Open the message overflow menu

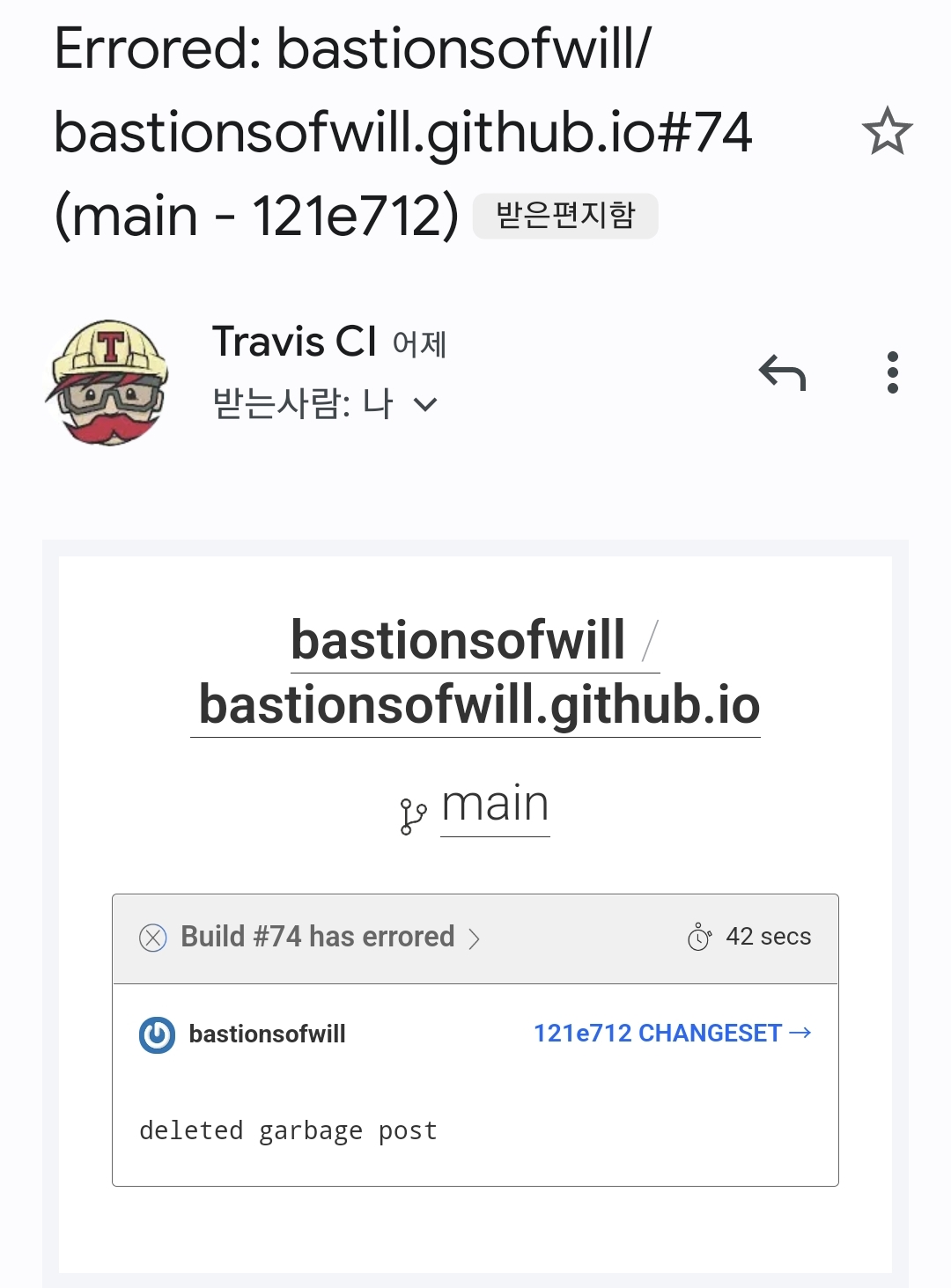click(892, 372)
